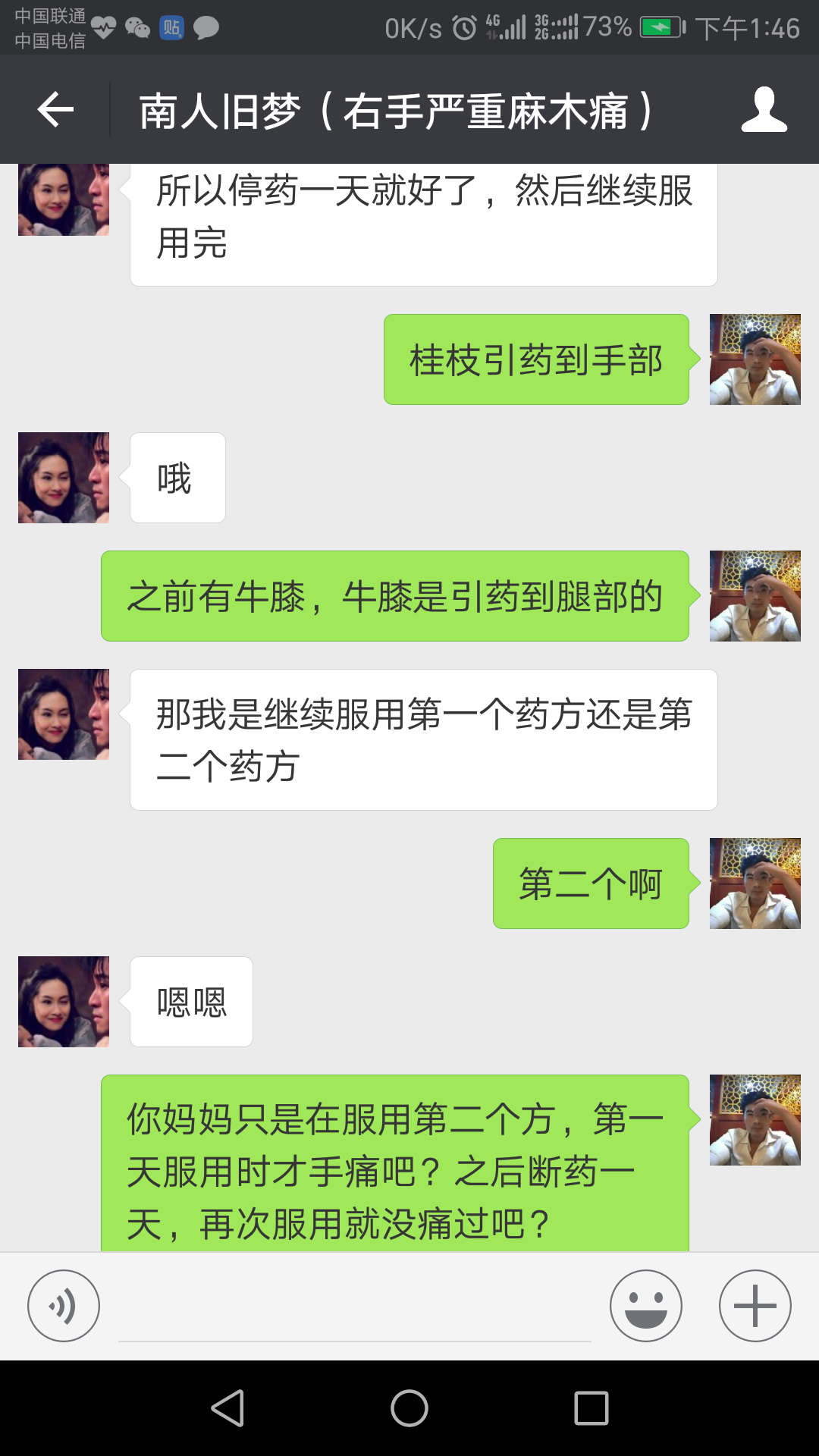The height and width of the screenshot is (1456, 819).
Task: Tap system home button
Action: click(409, 1408)
